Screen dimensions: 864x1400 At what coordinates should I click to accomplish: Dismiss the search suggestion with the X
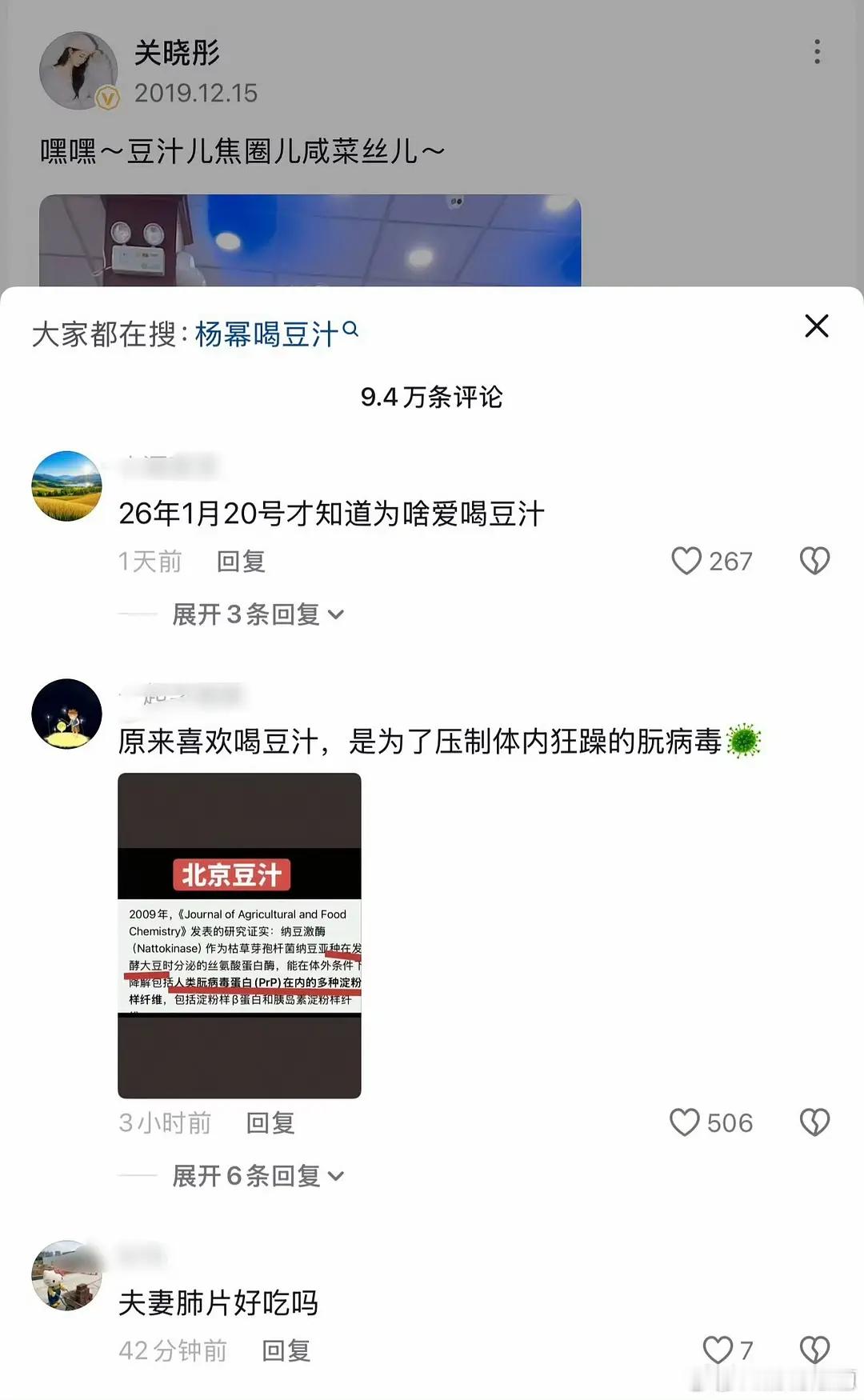tap(815, 326)
